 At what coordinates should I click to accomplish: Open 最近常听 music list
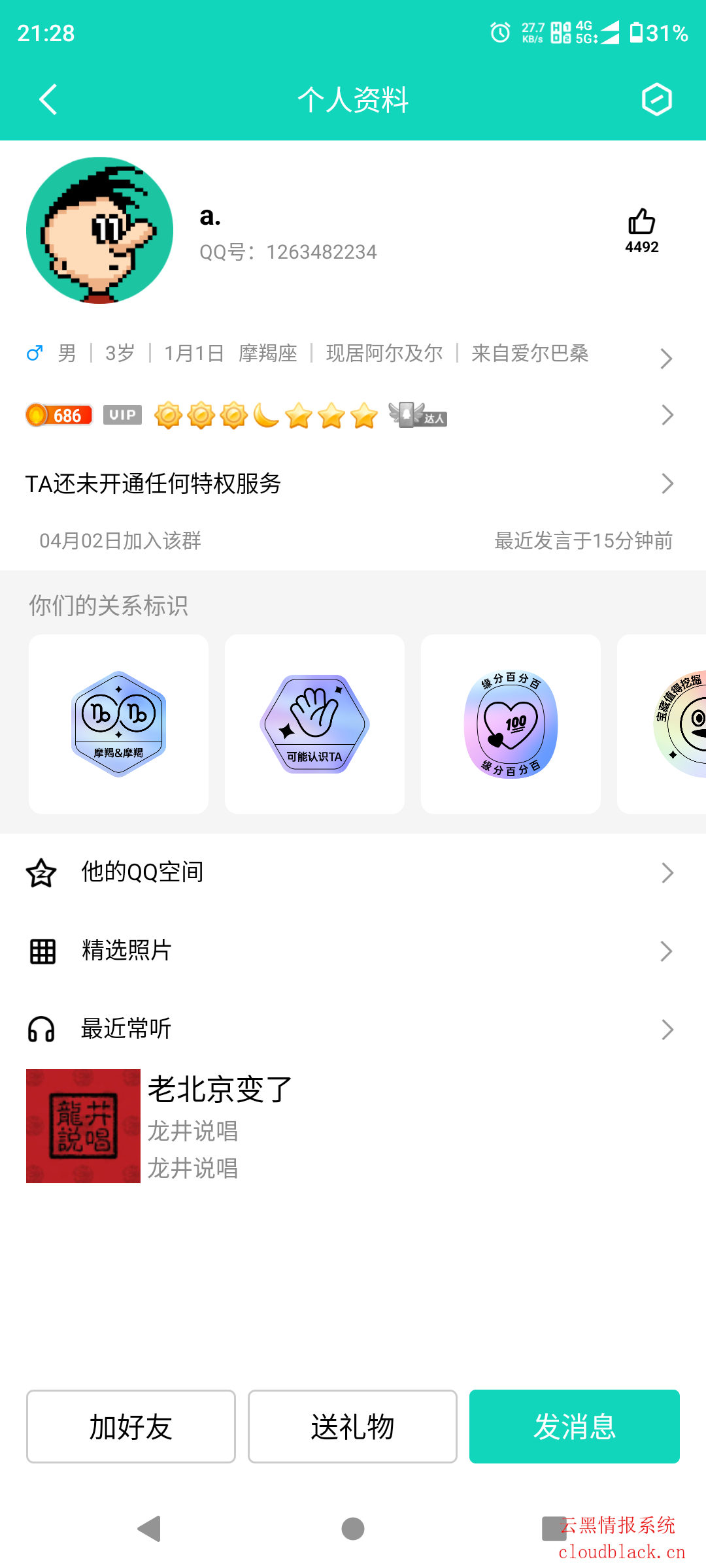tap(353, 1029)
